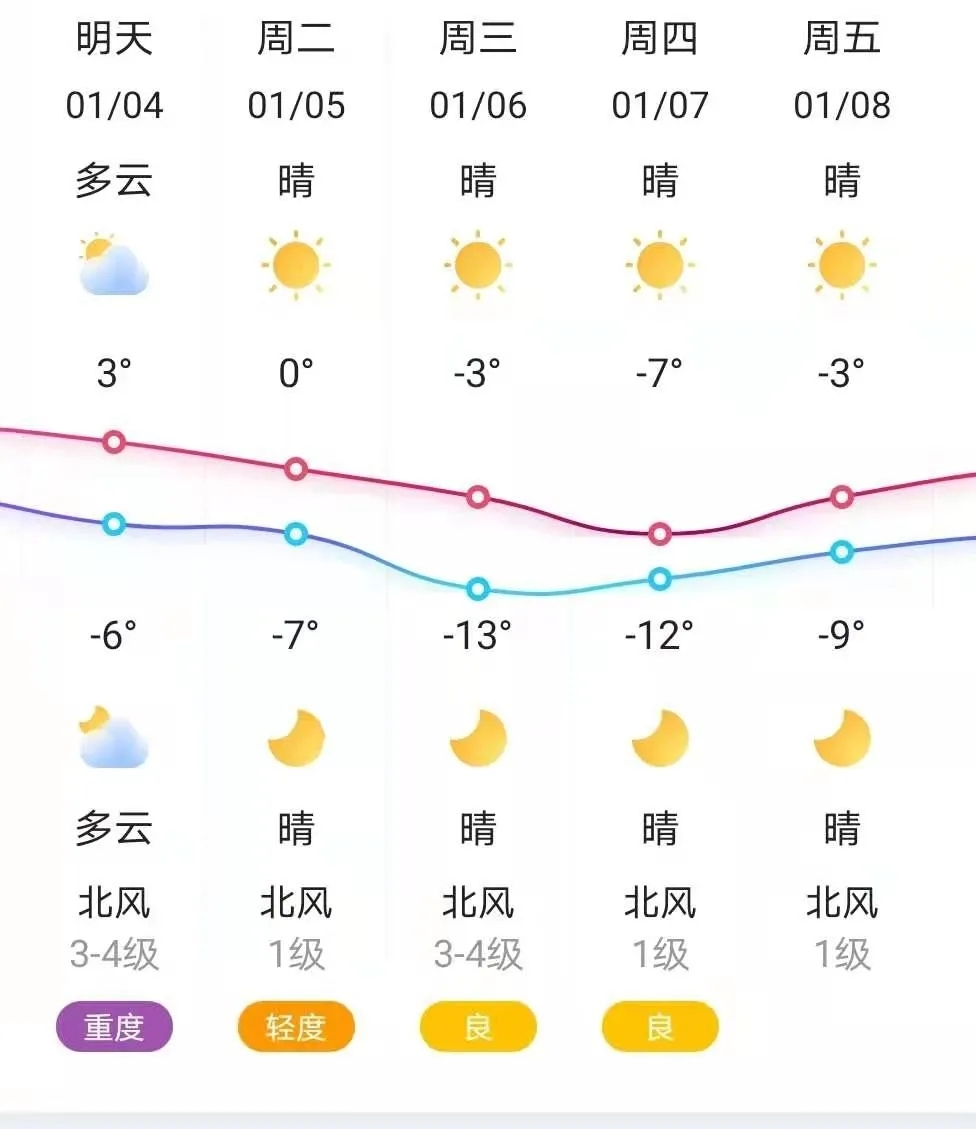Select the partly cloudy icon for 明天
This screenshot has height=1129, width=976.
click(113, 265)
